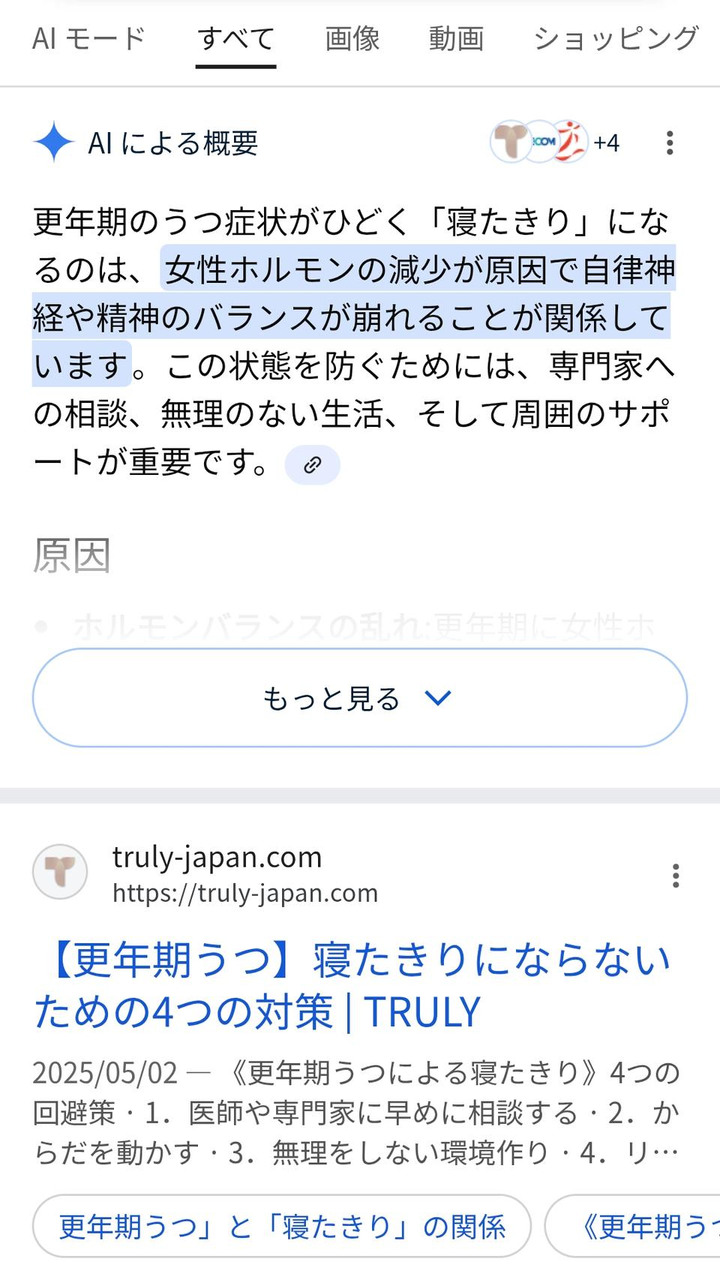The width and height of the screenshot is (720, 1274).
Task: Expand the overview with もっと見る
Action: [359, 698]
